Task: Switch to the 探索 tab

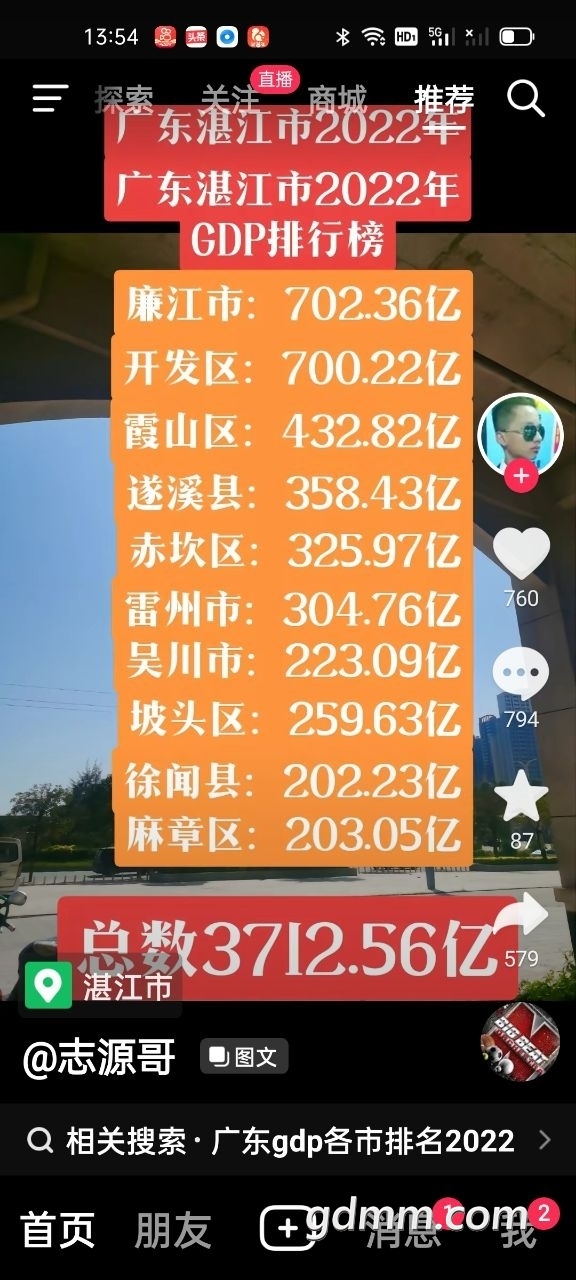Action: (124, 99)
